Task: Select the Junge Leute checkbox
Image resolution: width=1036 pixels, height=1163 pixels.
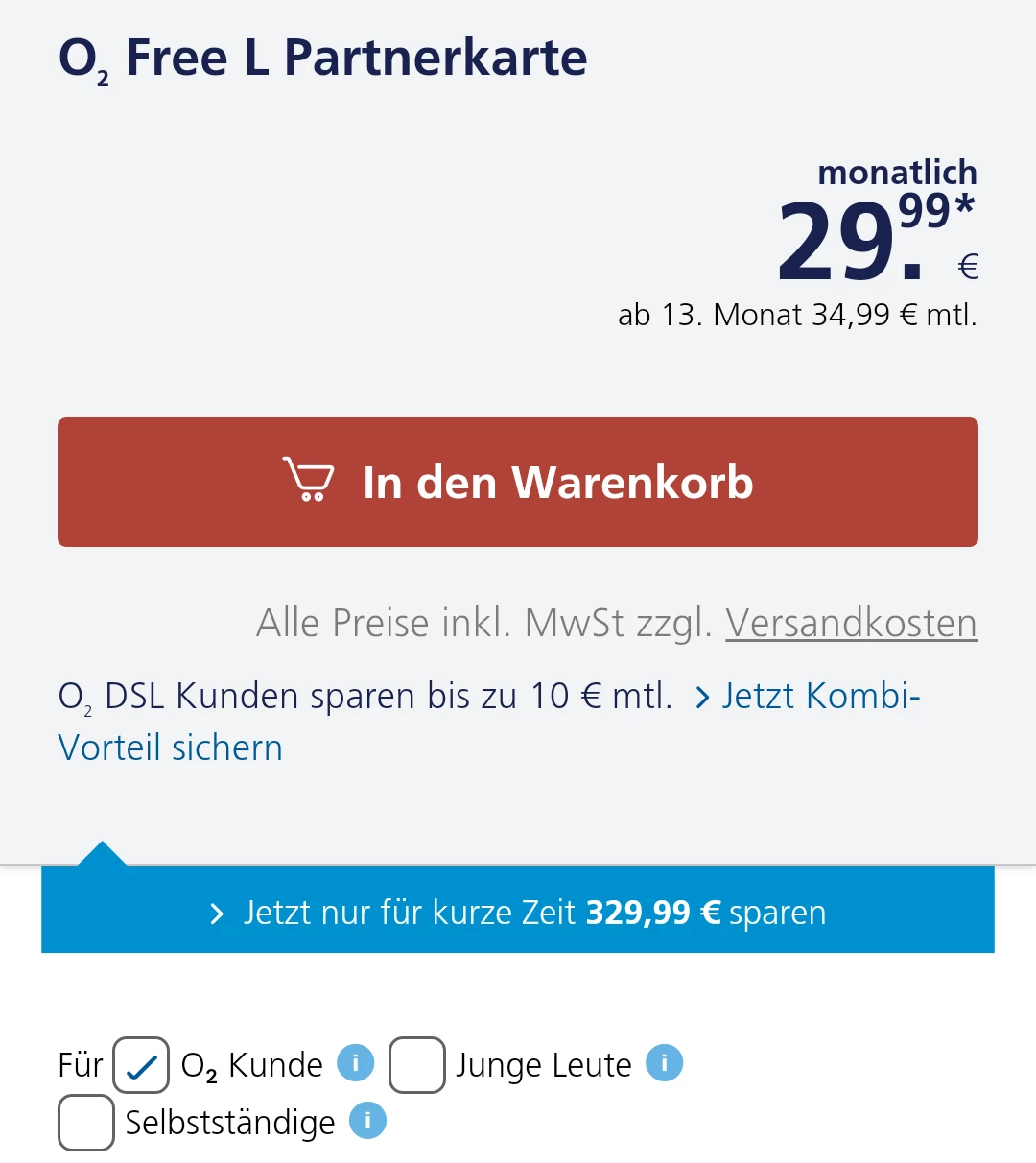Action: point(417,1065)
